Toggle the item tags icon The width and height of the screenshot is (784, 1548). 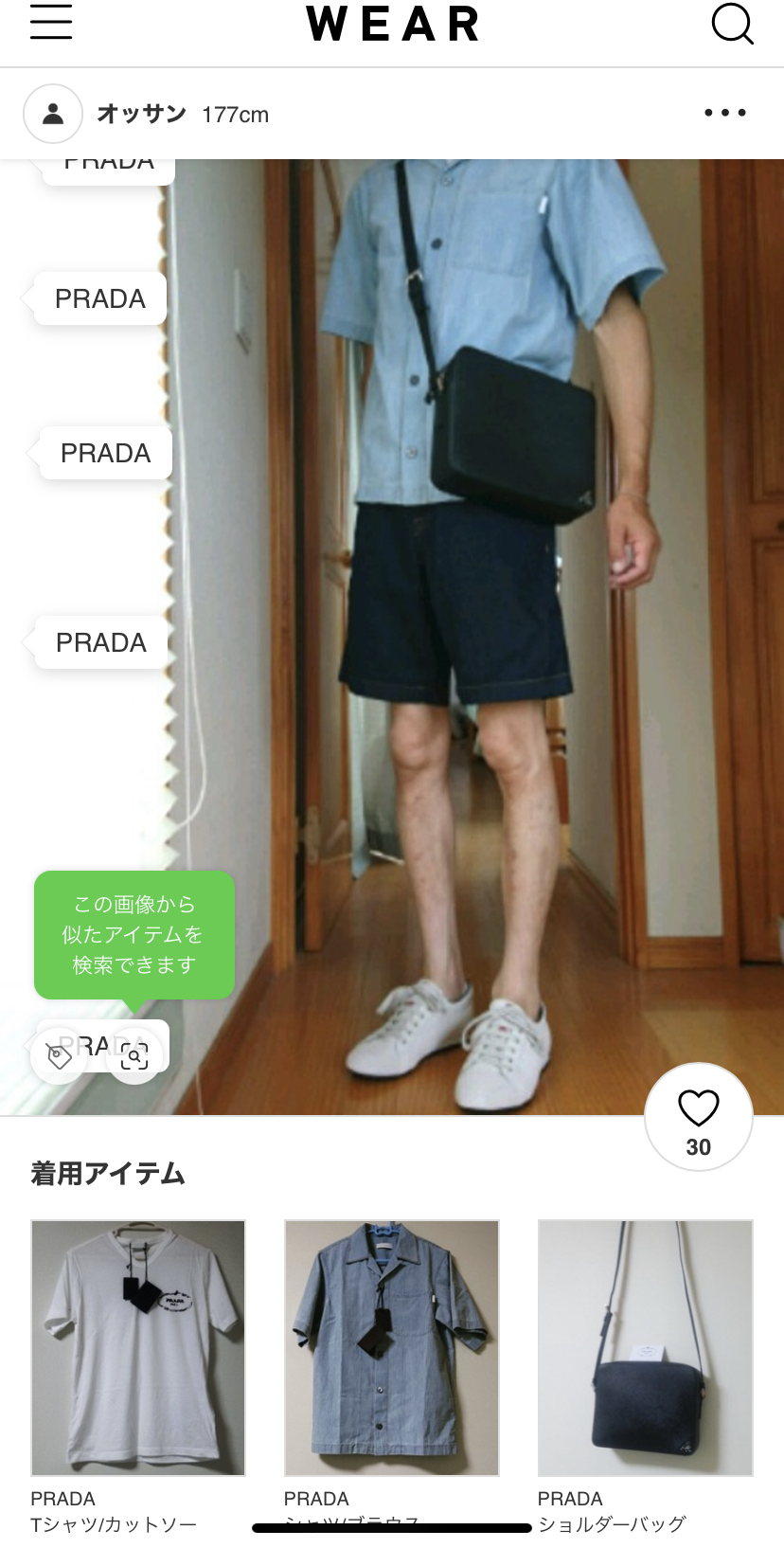click(x=60, y=1055)
